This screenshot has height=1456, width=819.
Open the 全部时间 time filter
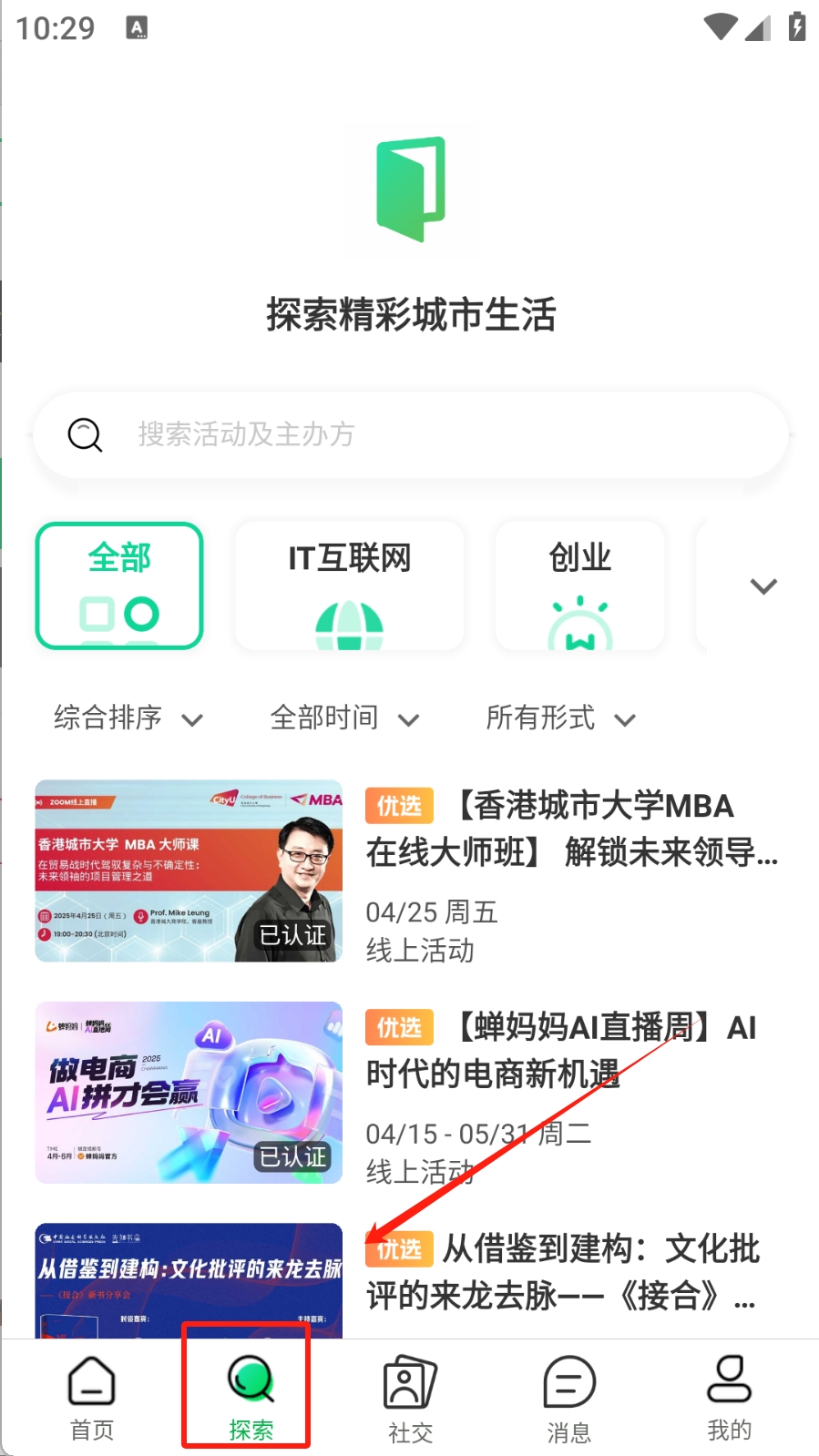pos(344,718)
